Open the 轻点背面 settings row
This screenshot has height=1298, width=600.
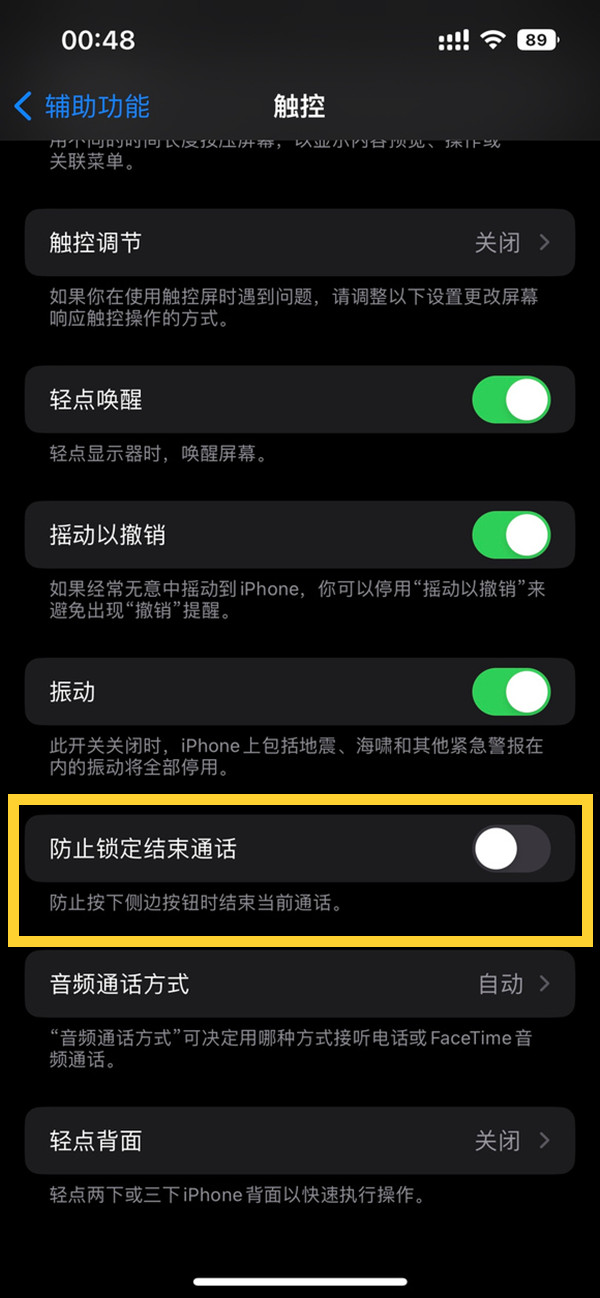[299, 1141]
